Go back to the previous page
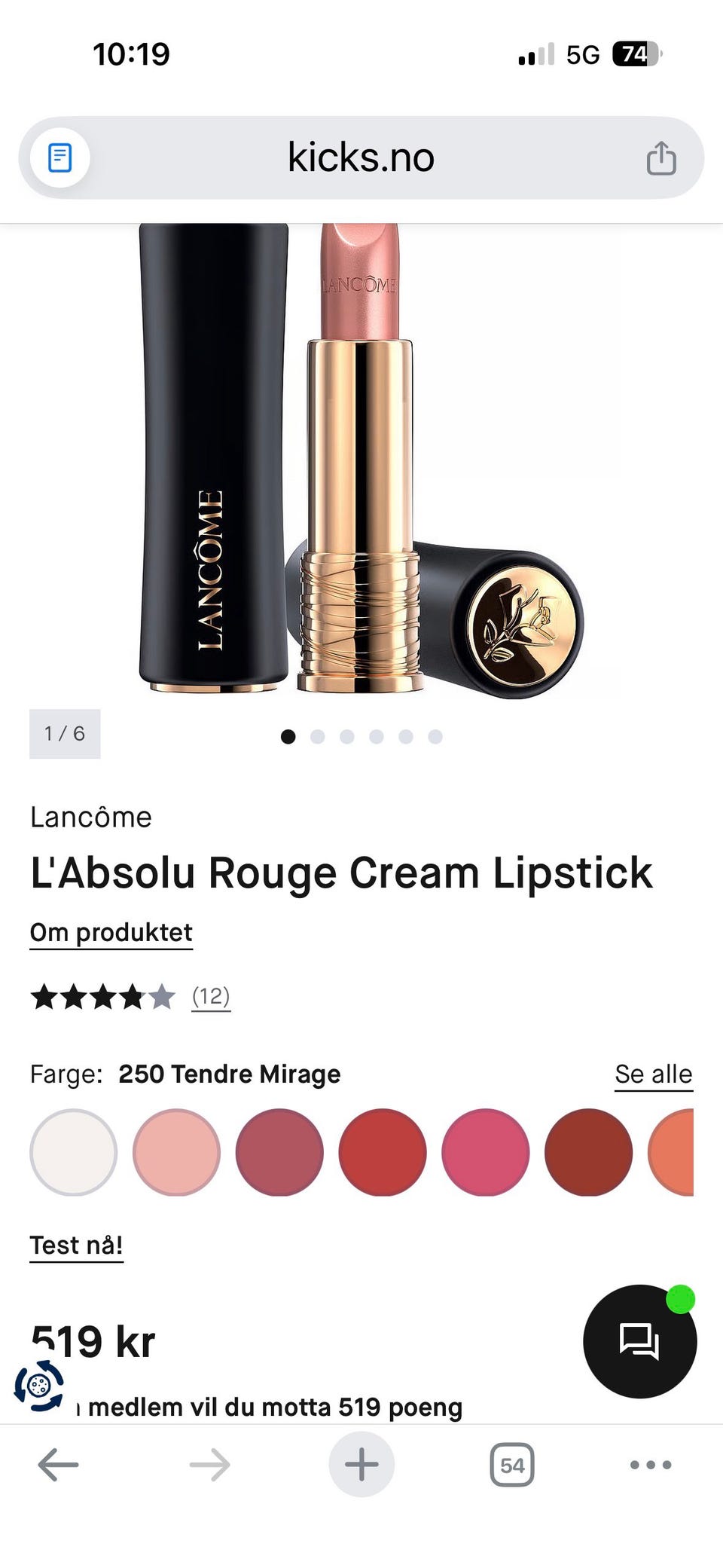 pyautogui.click(x=58, y=1465)
